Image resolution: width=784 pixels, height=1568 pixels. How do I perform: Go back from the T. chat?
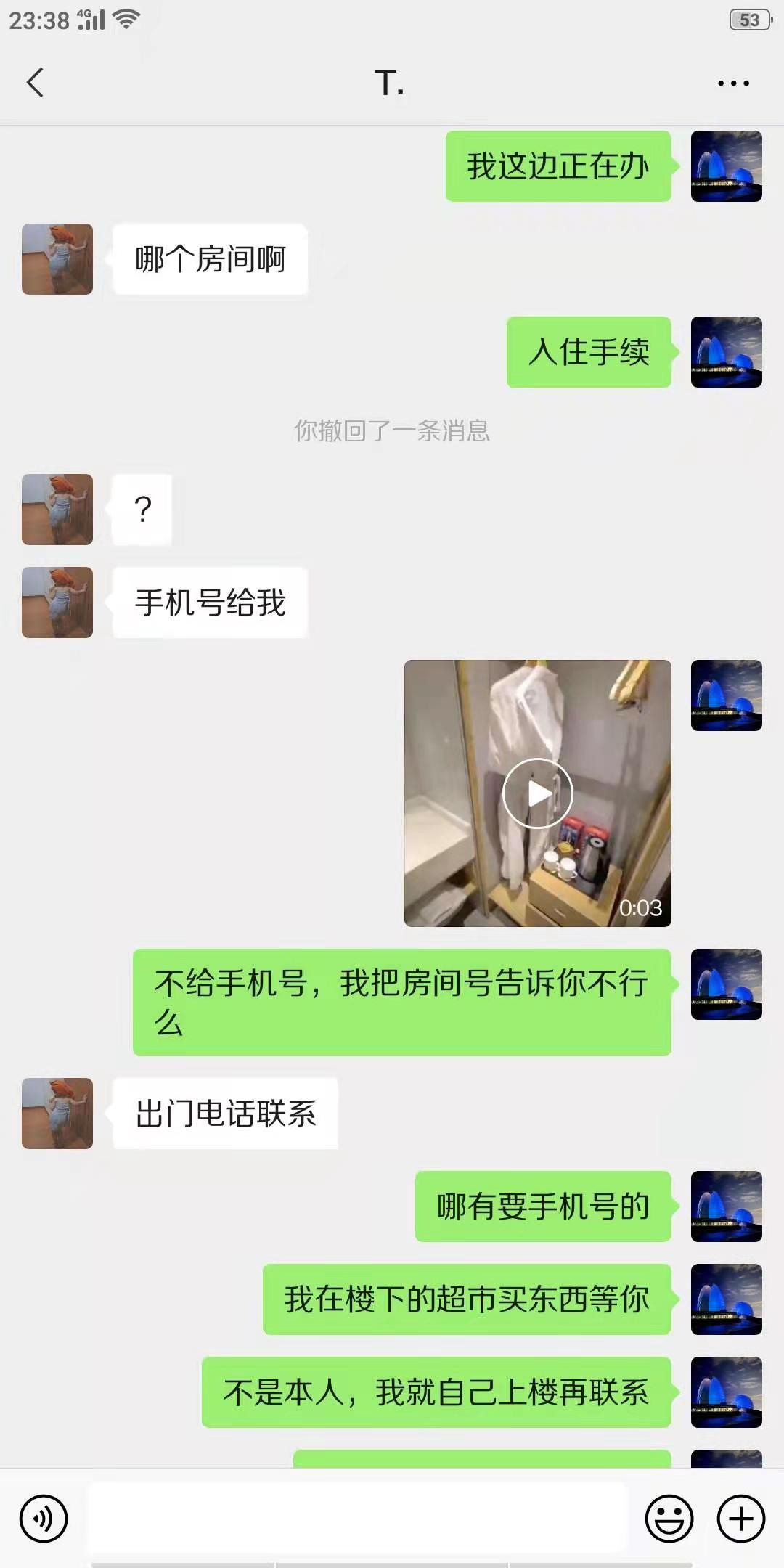pyautogui.click(x=35, y=83)
